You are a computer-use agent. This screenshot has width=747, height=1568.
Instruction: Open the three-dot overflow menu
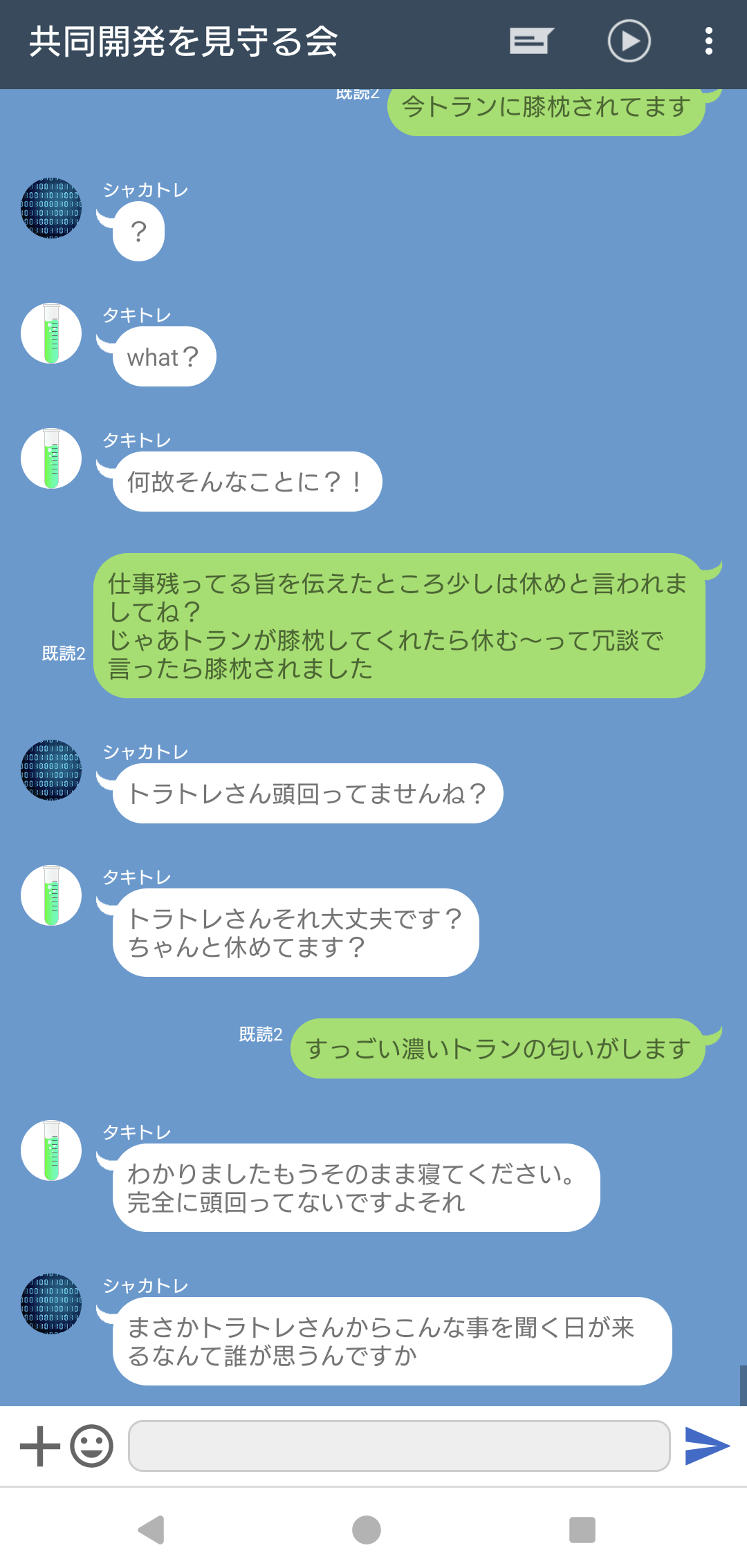click(x=708, y=41)
